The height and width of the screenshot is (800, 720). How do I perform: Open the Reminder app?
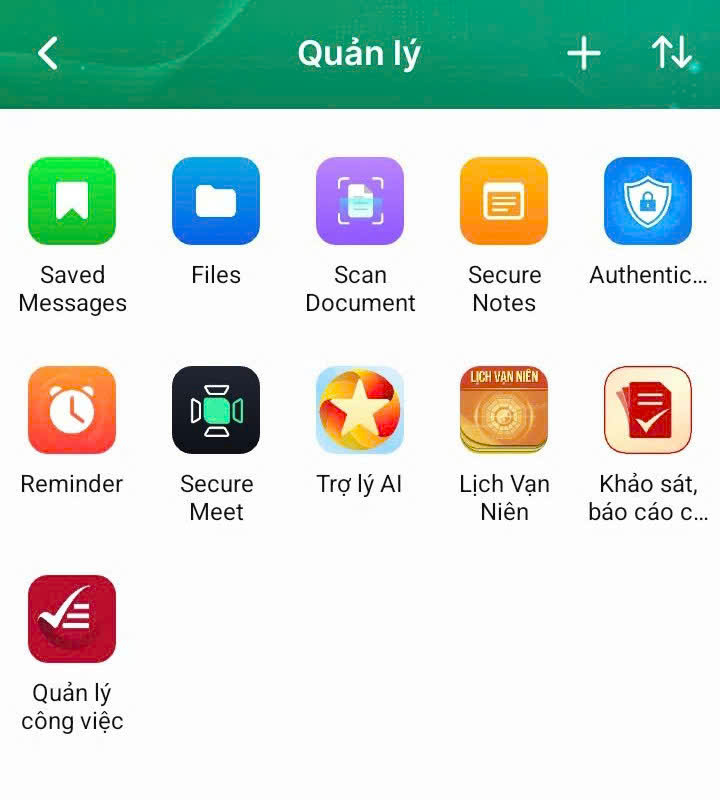pyautogui.click(x=72, y=410)
